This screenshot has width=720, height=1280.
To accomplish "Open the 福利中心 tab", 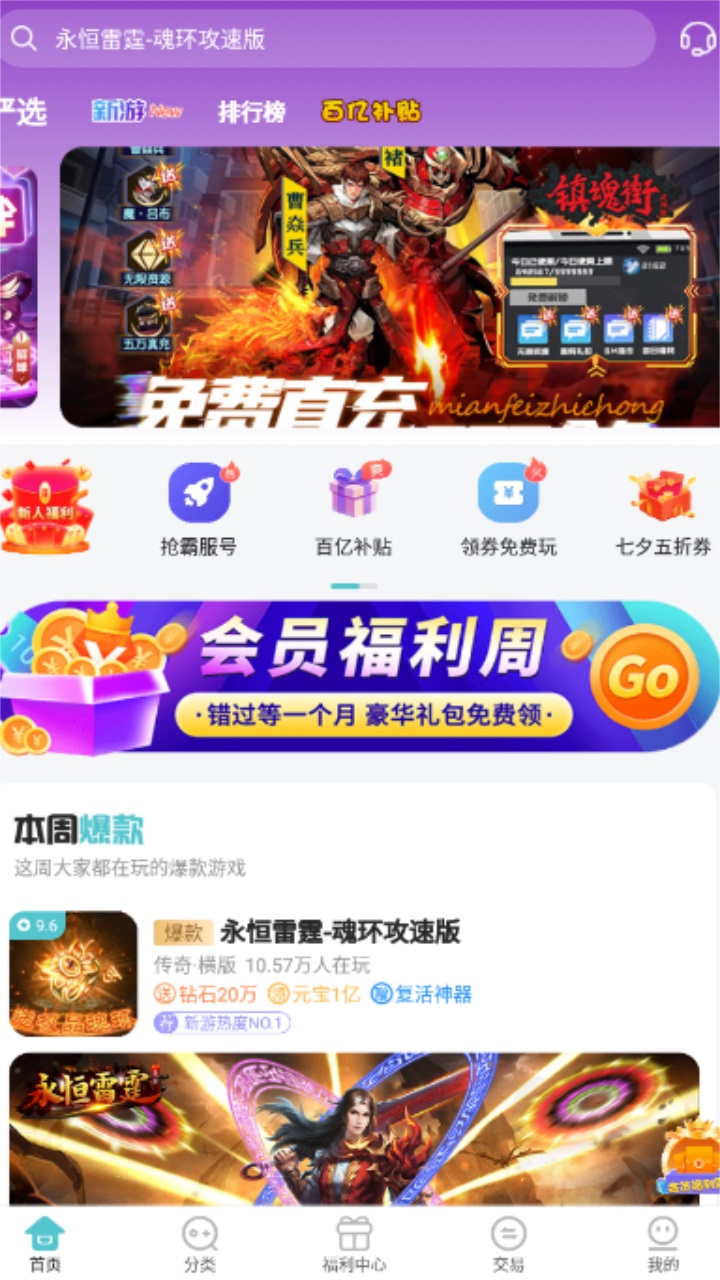I will tap(354, 1245).
